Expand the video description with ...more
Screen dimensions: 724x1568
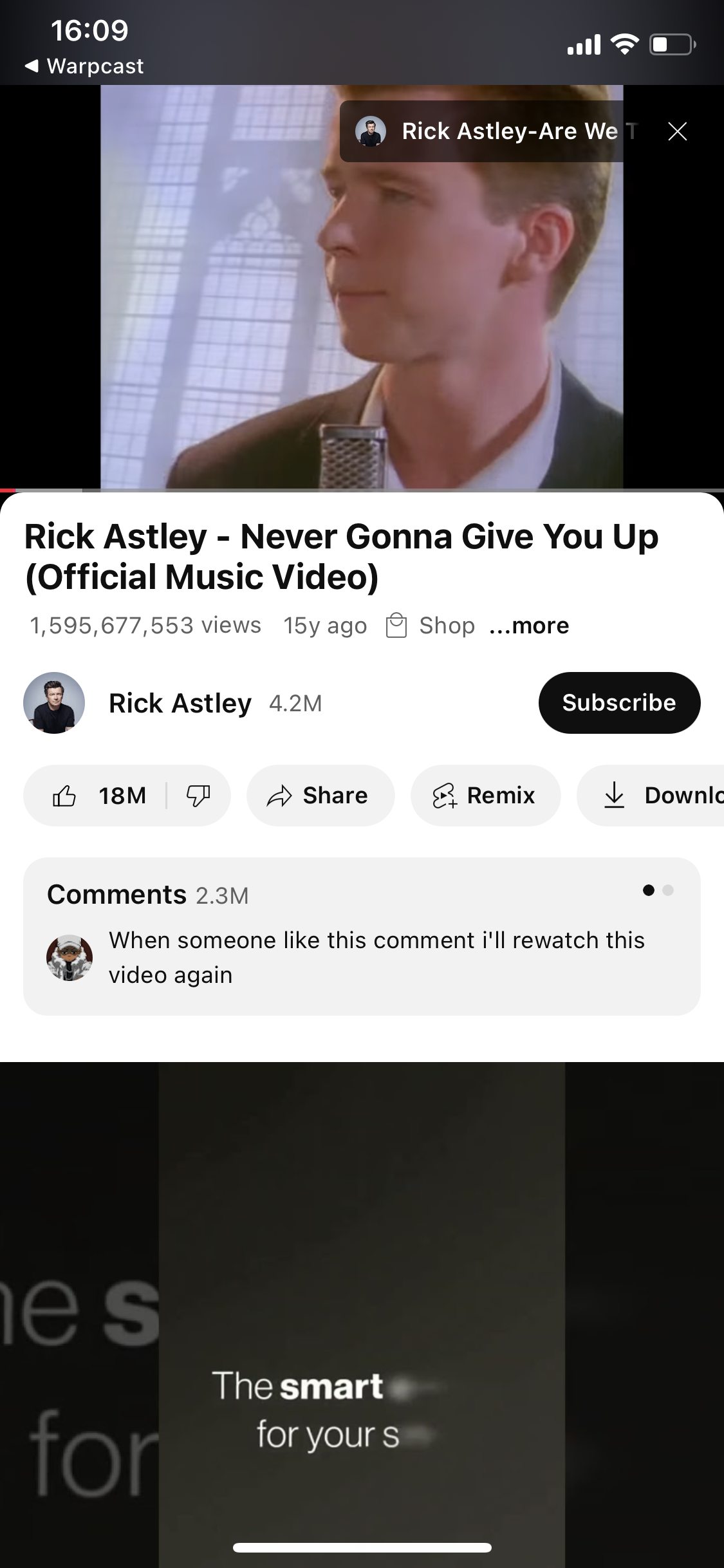pos(529,626)
